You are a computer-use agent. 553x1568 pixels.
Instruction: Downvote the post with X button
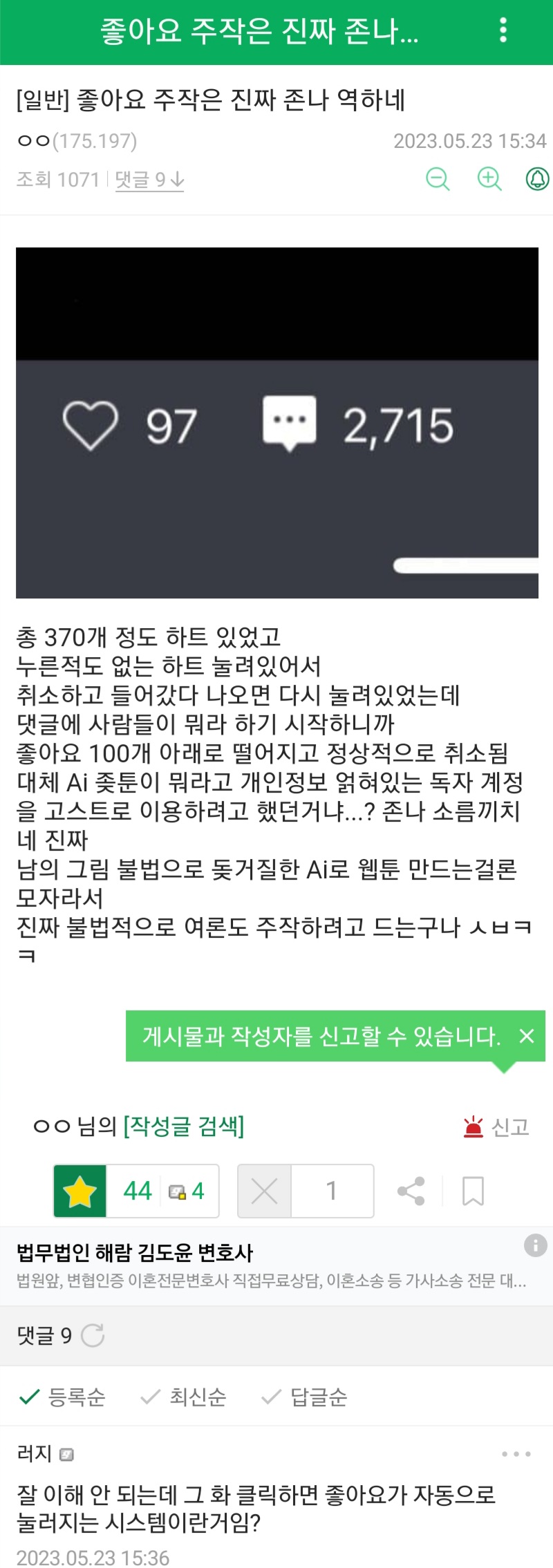click(265, 1191)
